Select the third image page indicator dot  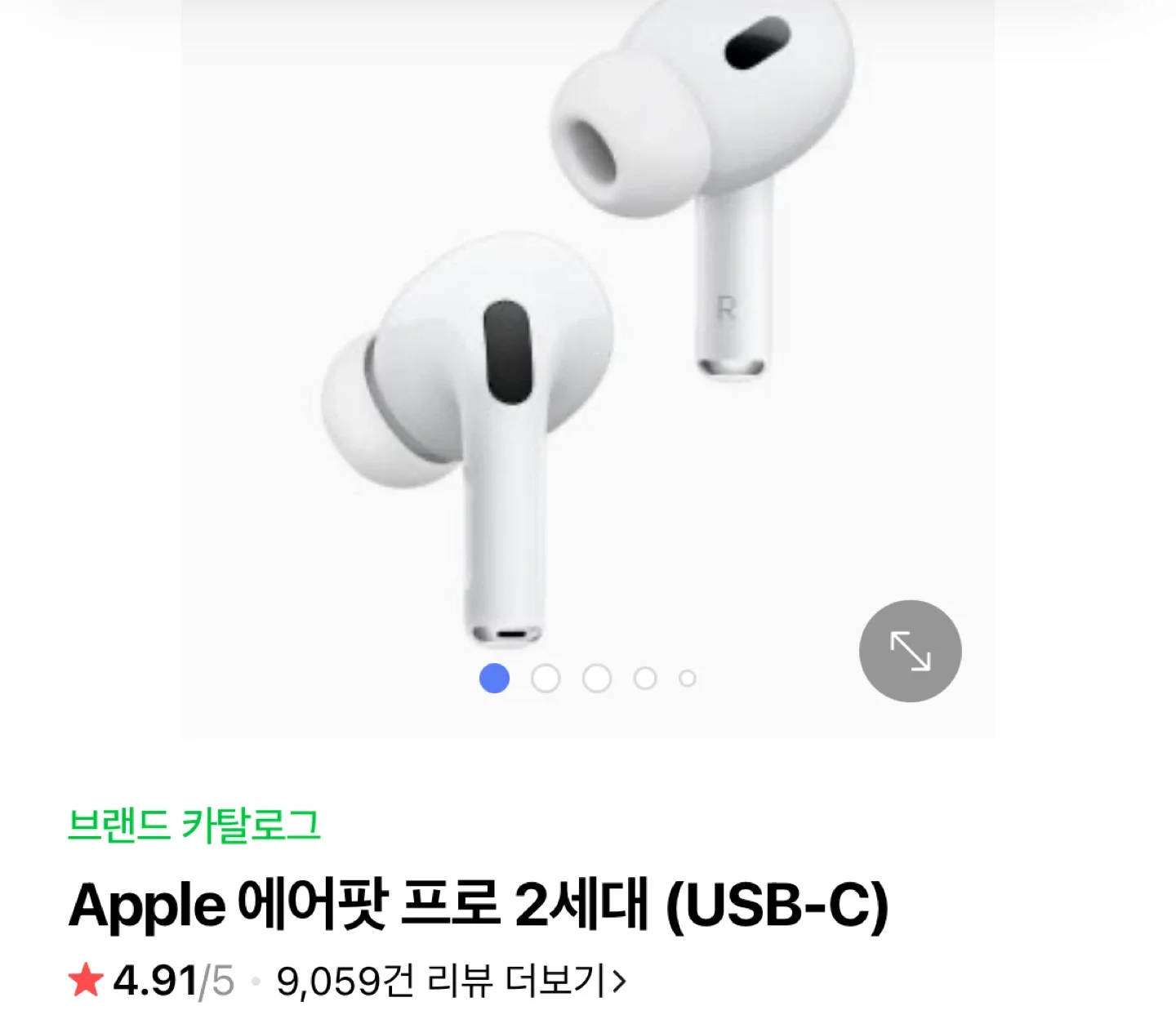click(597, 679)
